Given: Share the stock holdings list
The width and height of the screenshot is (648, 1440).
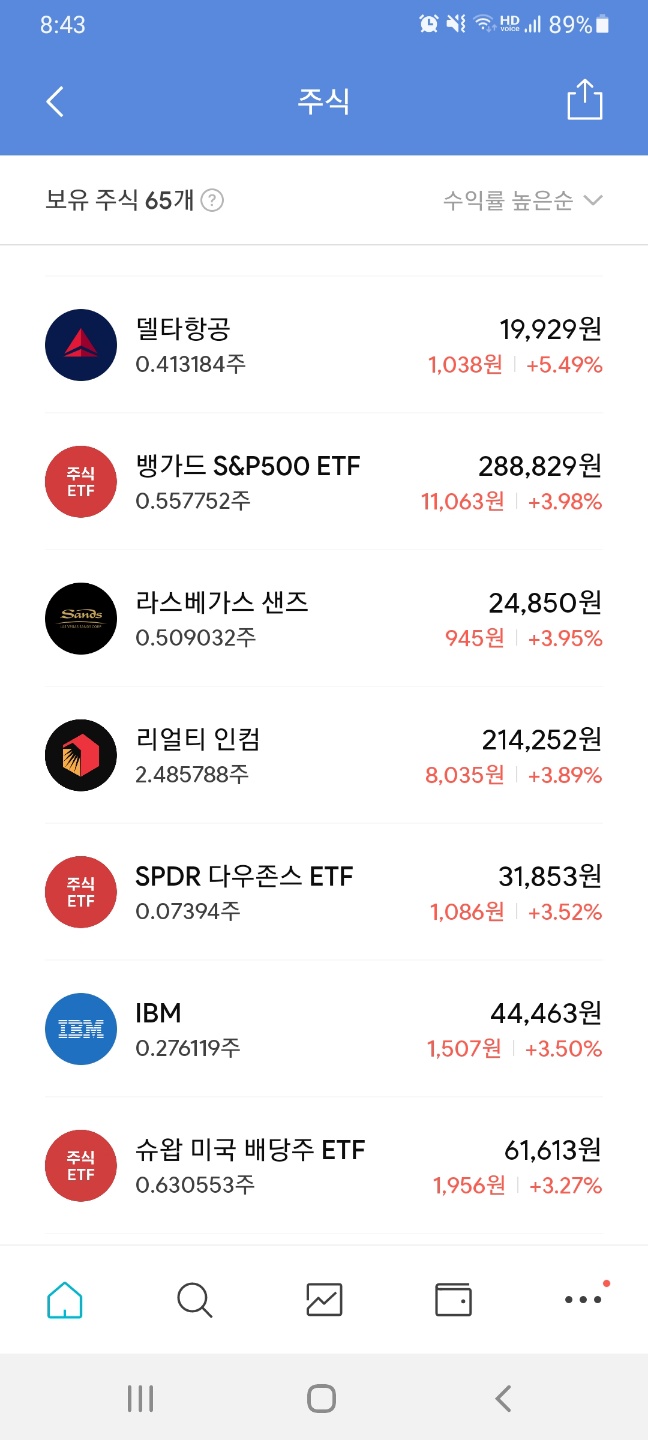Looking at the screenshot, I should tap(585, 100).
